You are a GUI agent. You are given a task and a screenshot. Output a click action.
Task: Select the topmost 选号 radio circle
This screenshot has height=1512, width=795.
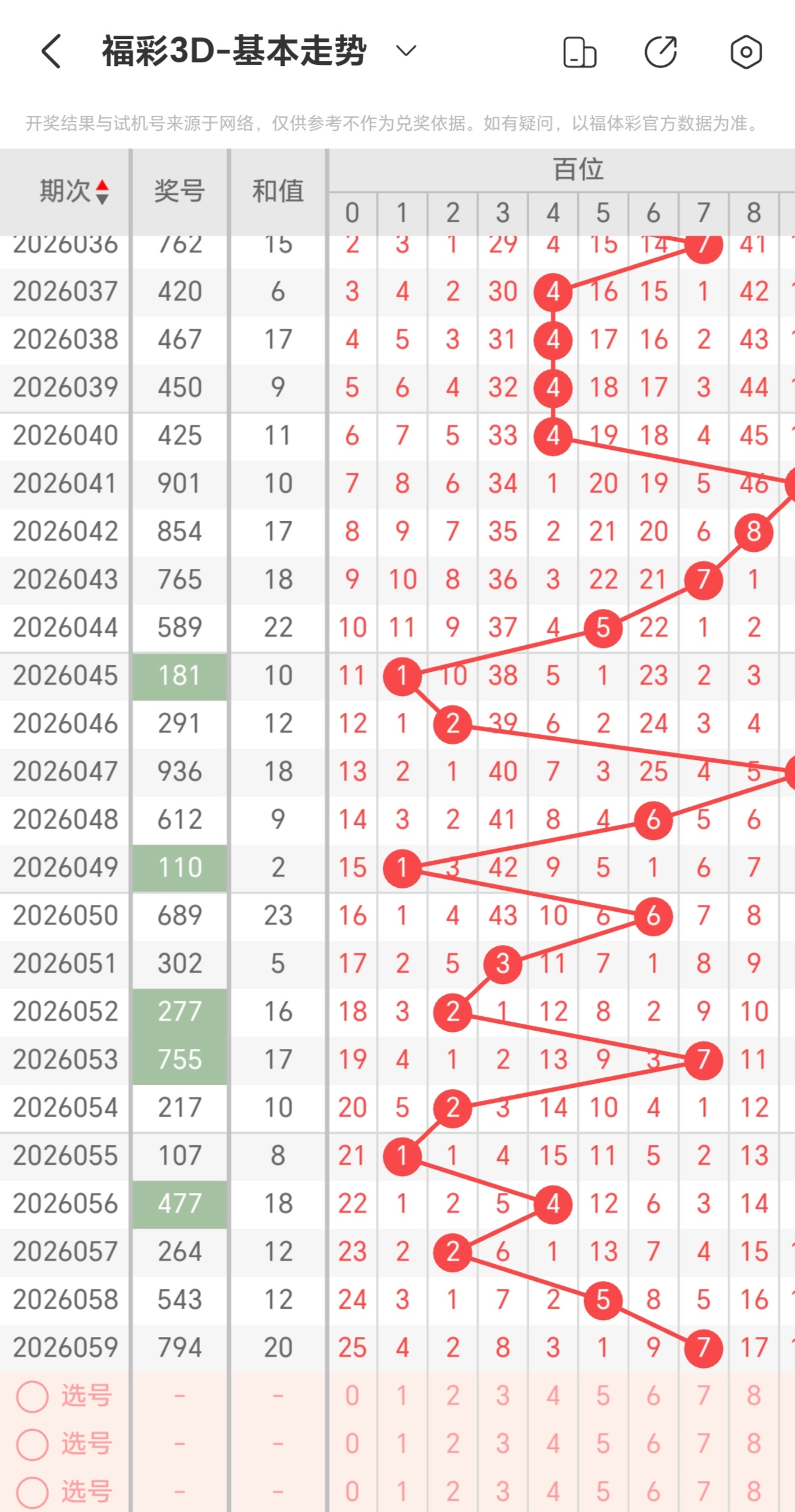pyautogui.click(x=33, y=1396)
